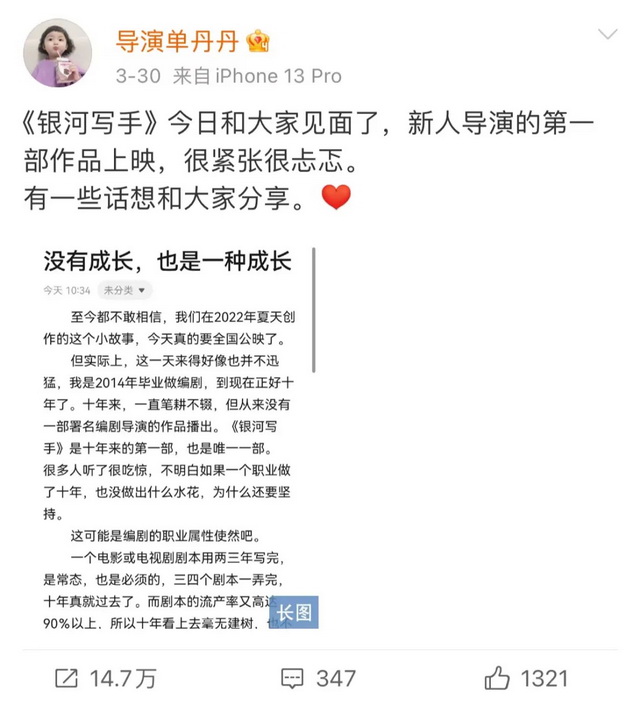Expand the post options chevron
640x706 pixels.
pyautogui.click(x=607, y=36)
